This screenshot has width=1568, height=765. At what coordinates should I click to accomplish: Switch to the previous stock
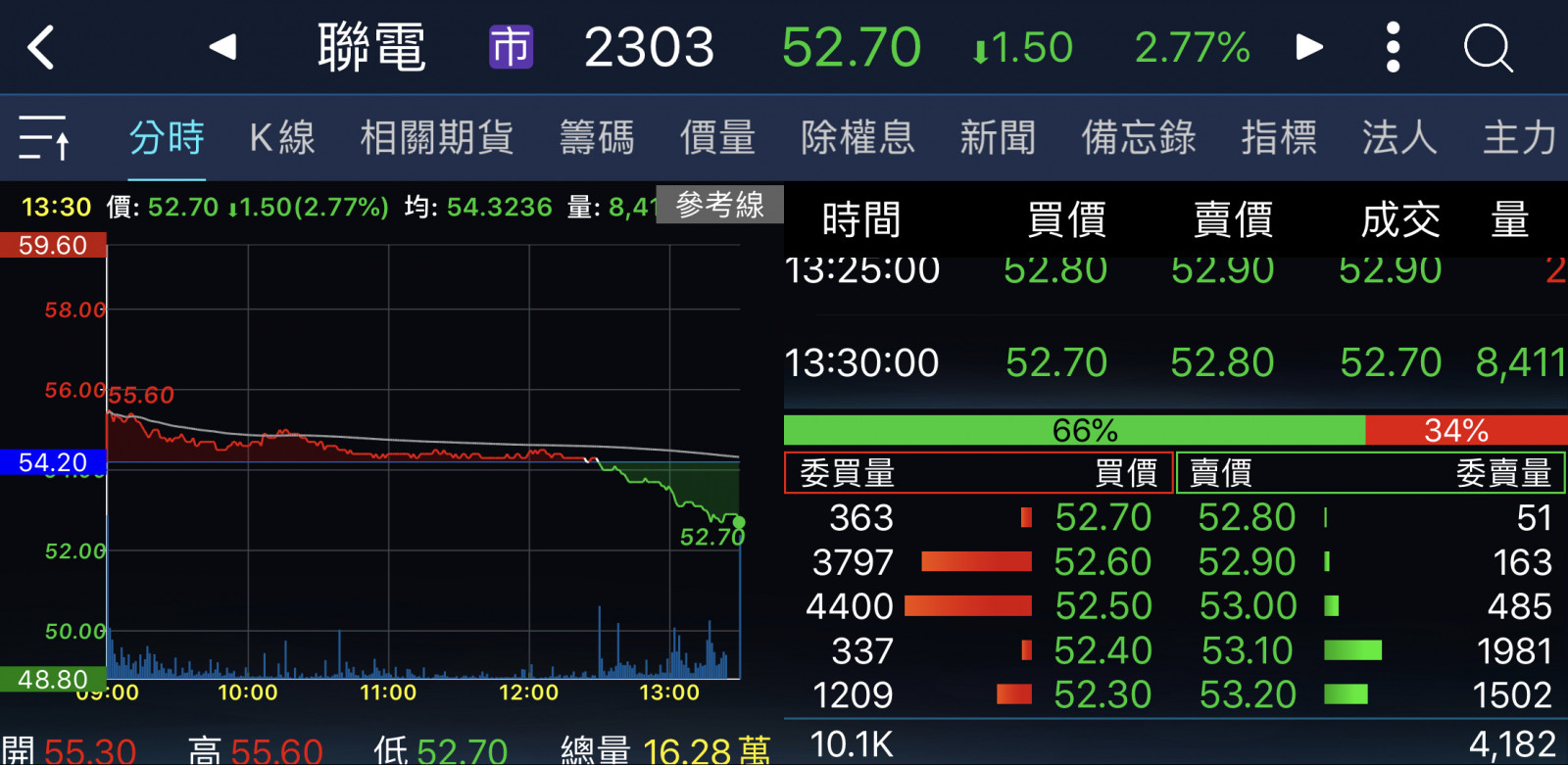point(223,47)
